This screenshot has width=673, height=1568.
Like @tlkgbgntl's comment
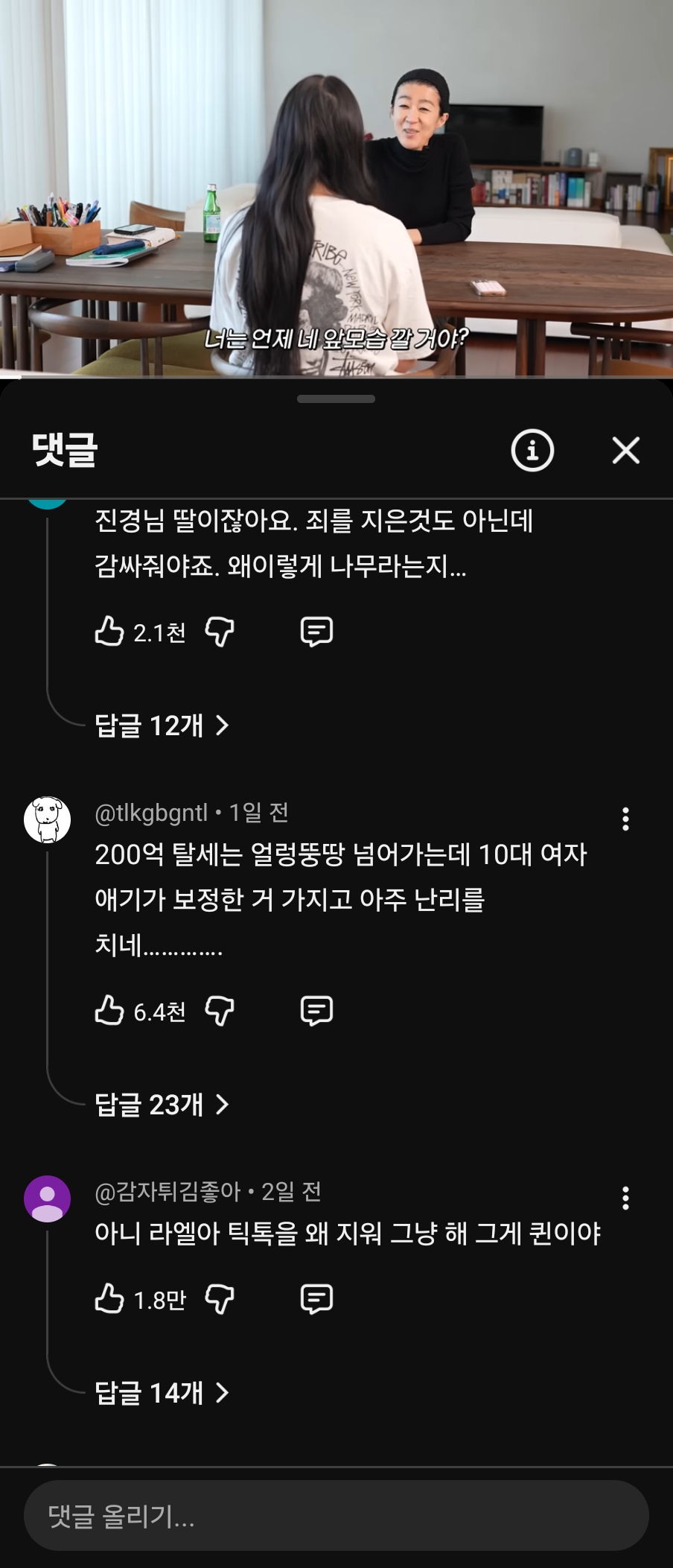[x=109, y=1010]
